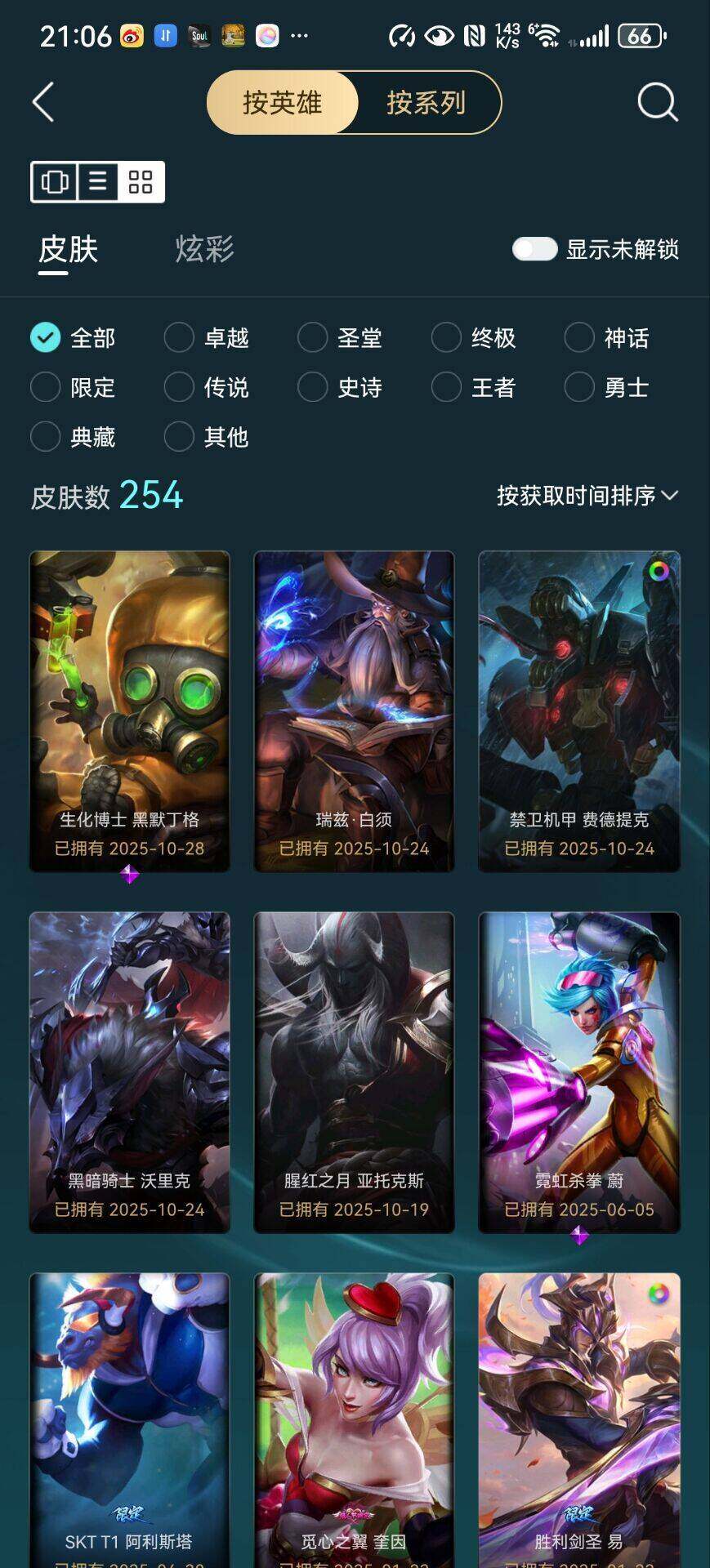Switch to the 按系列 segment
710x1568 pixels.
[426, 103]
